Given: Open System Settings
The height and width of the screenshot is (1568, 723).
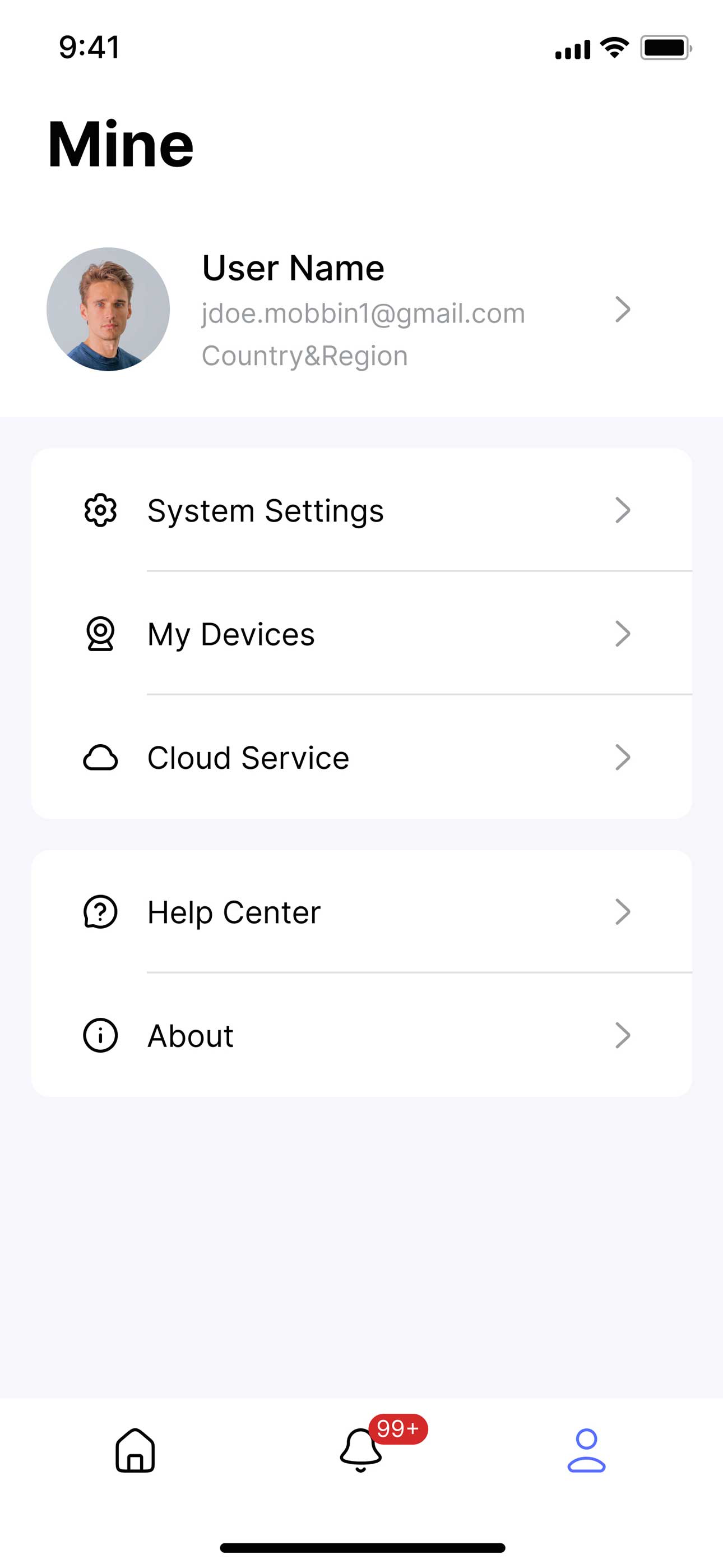Looking at the screenshot, I should 361,510.
